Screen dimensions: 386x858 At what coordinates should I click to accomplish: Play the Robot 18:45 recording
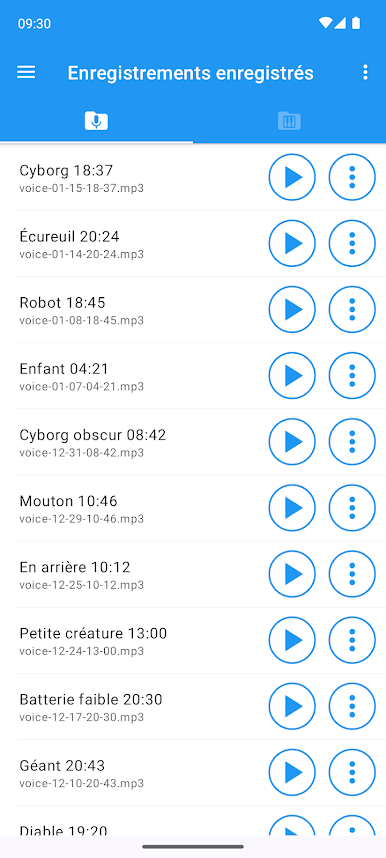292,310
